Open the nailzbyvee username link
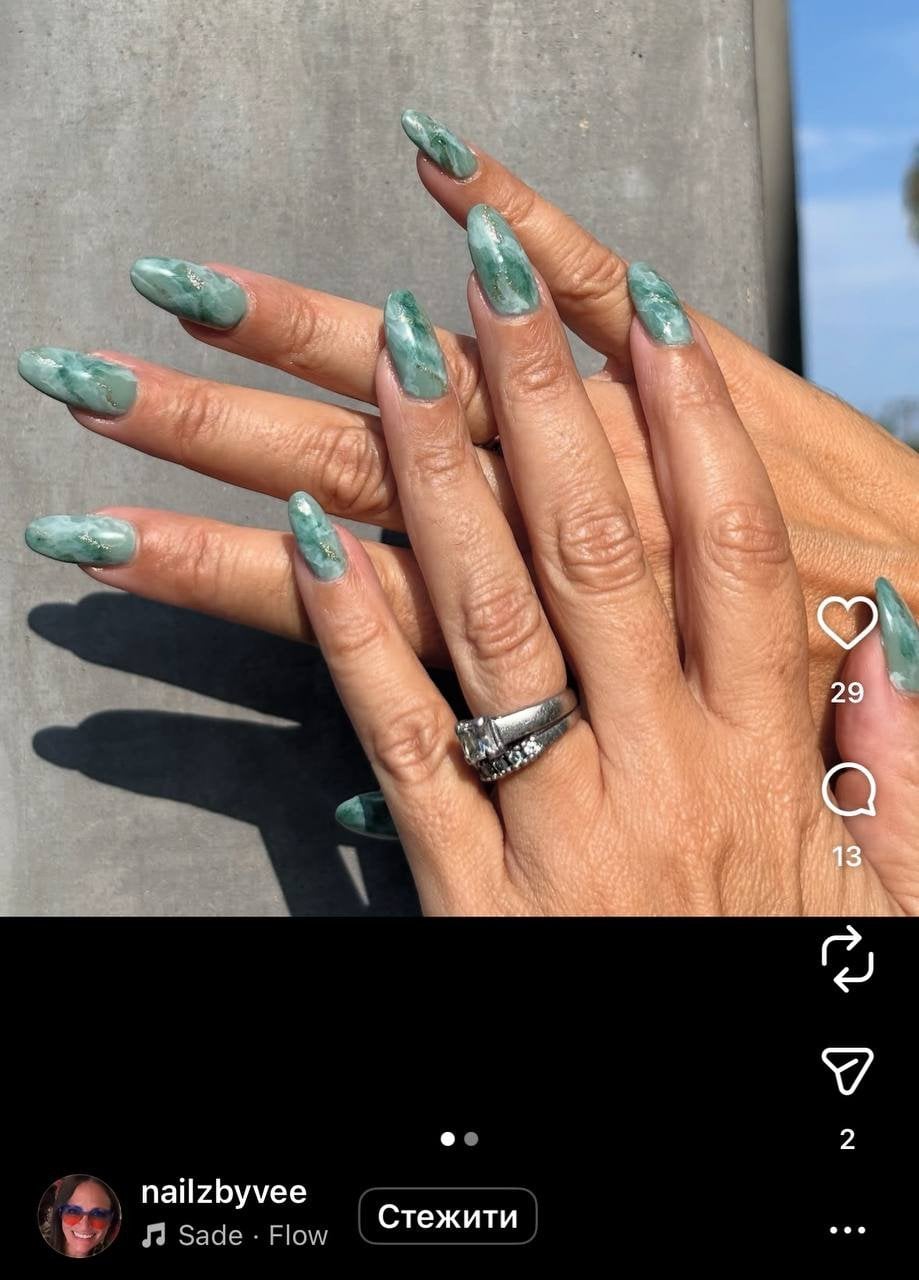The height and width of the screenshot is (1280, 919). 223,1192
